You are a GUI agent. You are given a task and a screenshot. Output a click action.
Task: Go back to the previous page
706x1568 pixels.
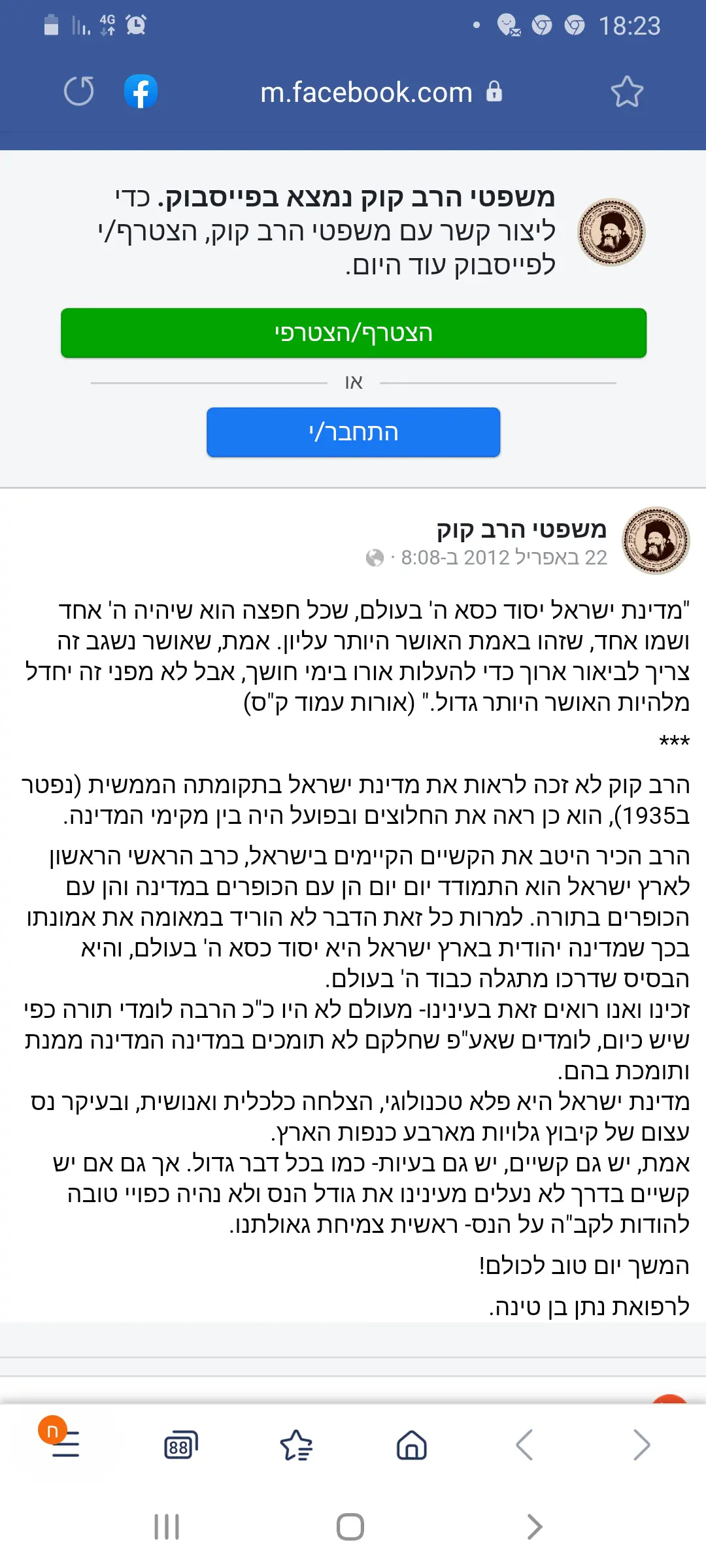[x=525, y=1445]
